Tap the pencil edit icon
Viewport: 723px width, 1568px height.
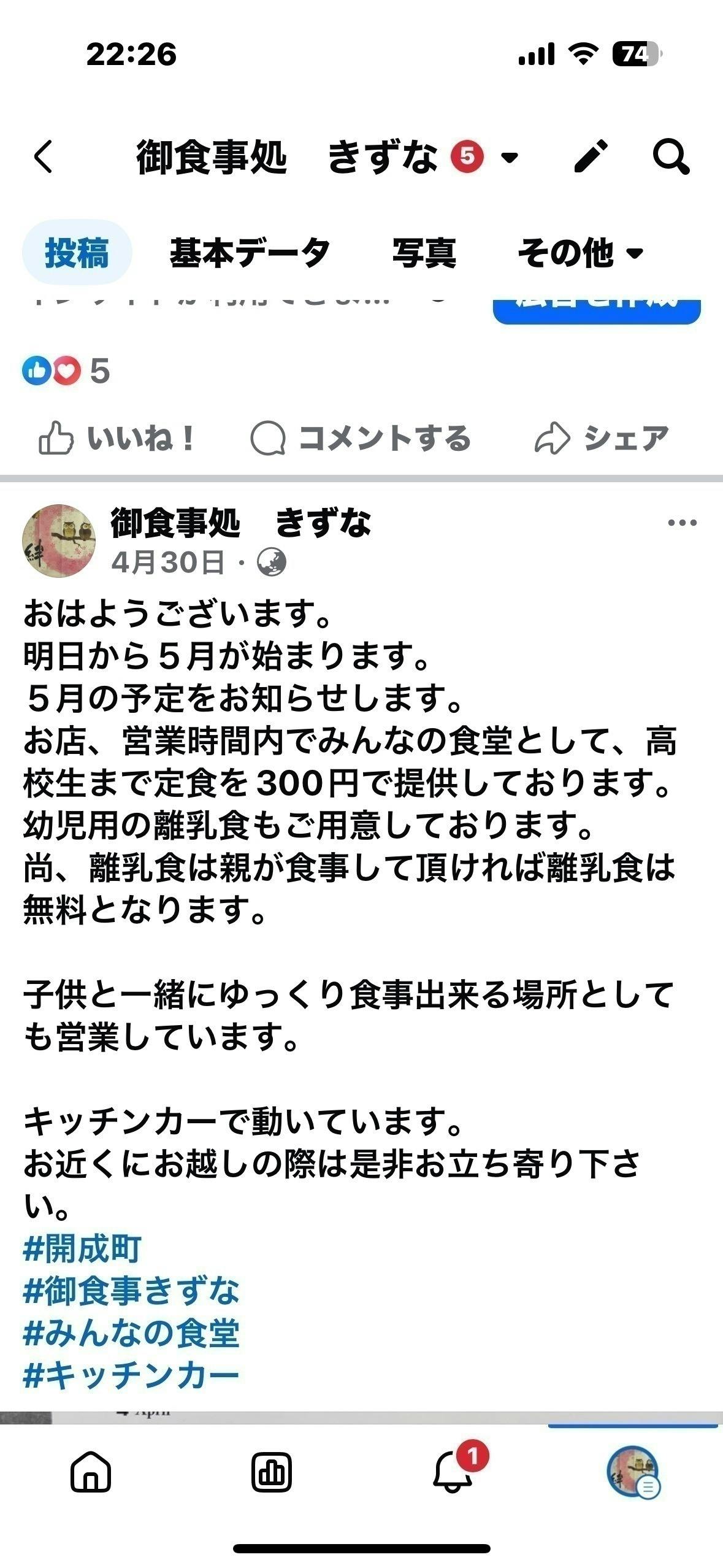tap(591, 157)
